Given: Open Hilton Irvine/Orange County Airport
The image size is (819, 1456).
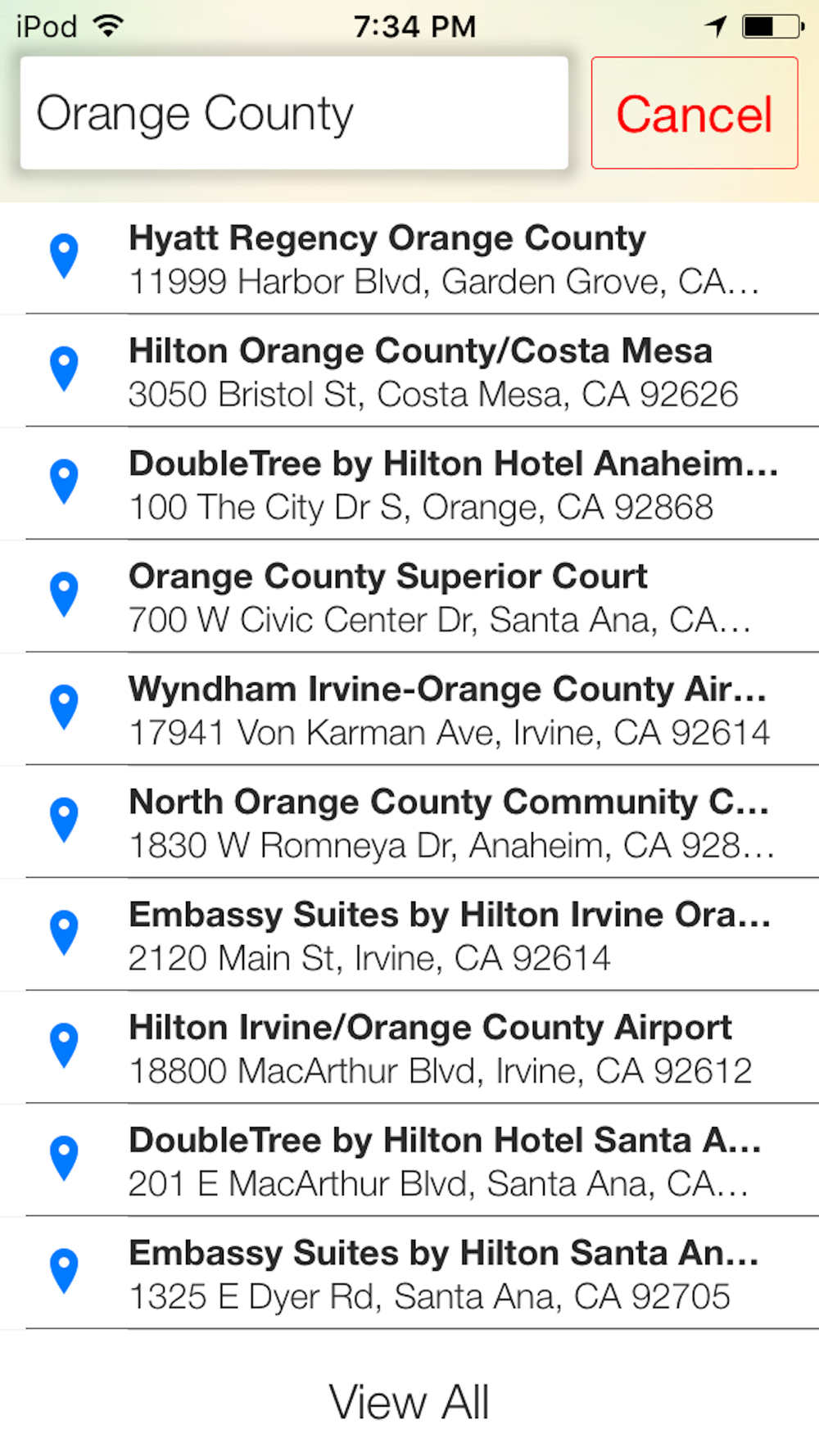Looking at the screenshot, I should click(x=409, y=1048).
